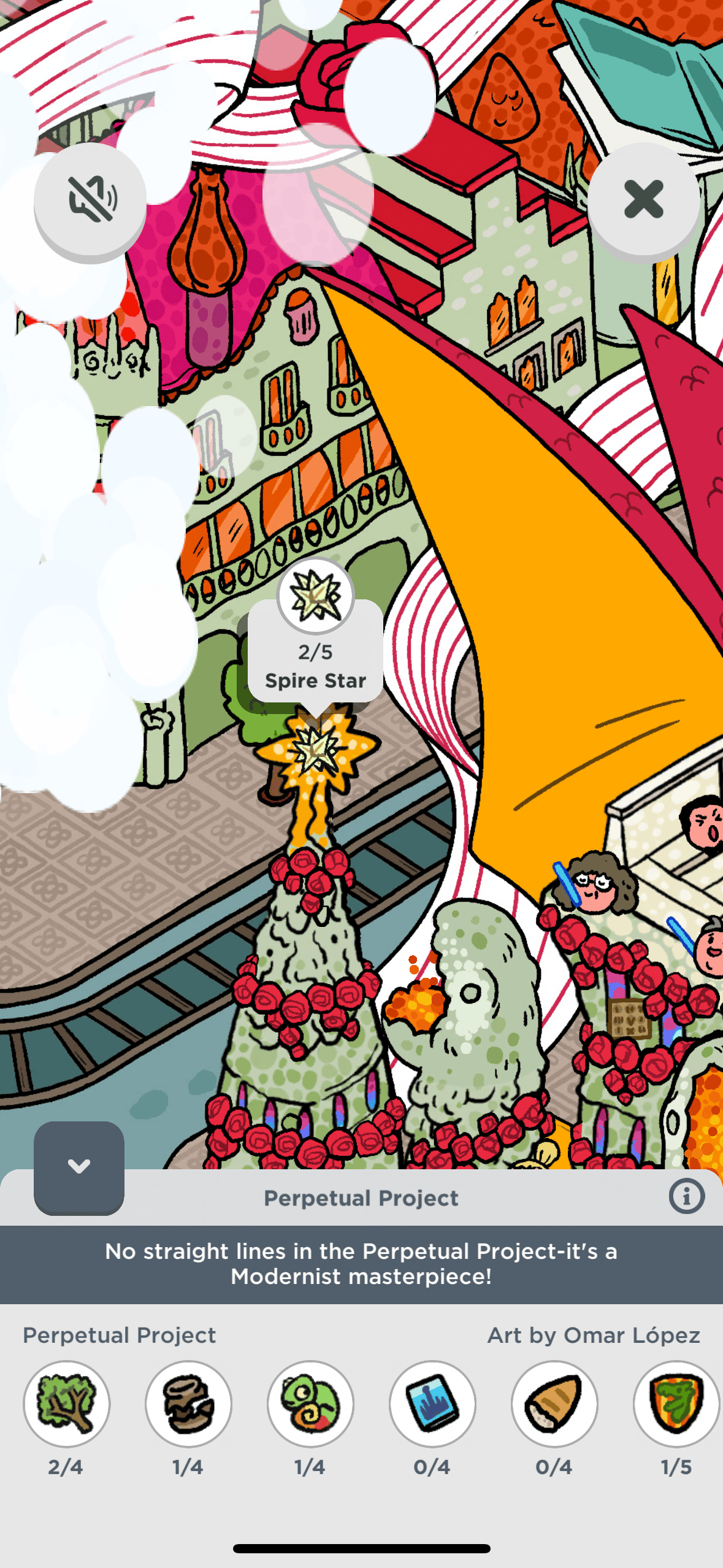
Task: Collapse the bottom panel with chevron
Action: 79,1167
